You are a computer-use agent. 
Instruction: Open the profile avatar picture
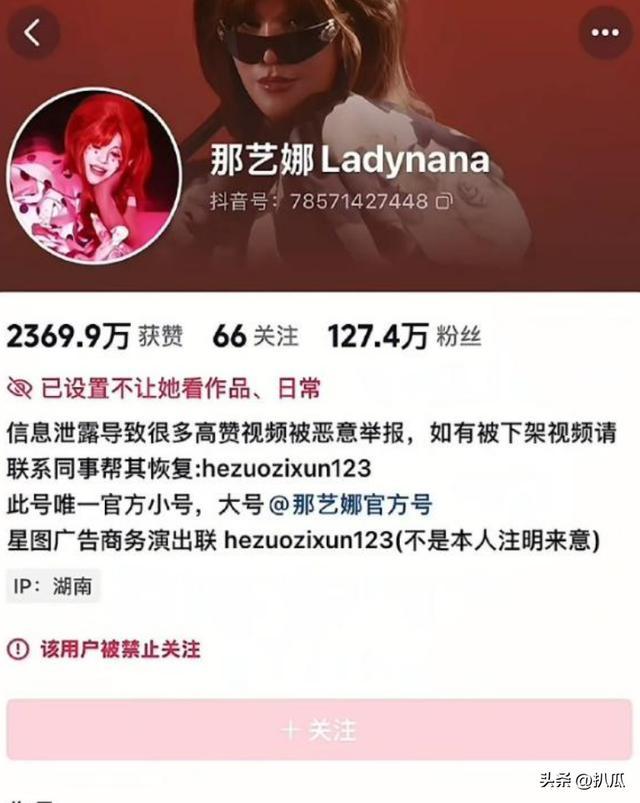[95, 176]
